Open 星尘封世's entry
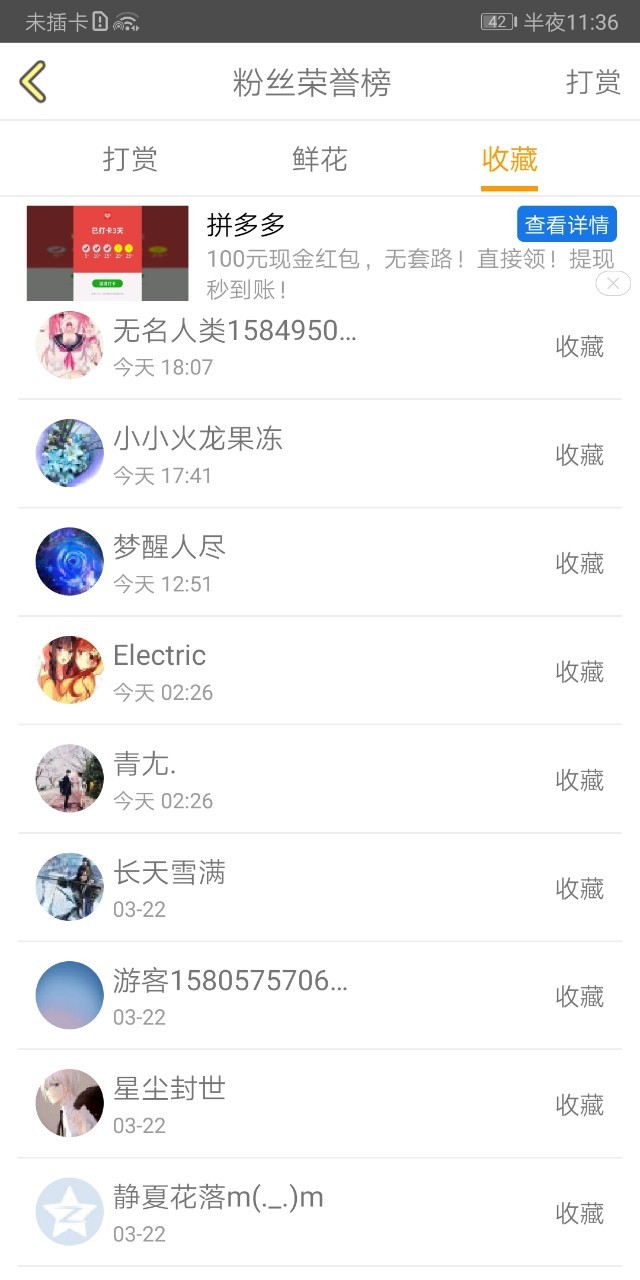640x1280 pixels. pos(320,1104)
